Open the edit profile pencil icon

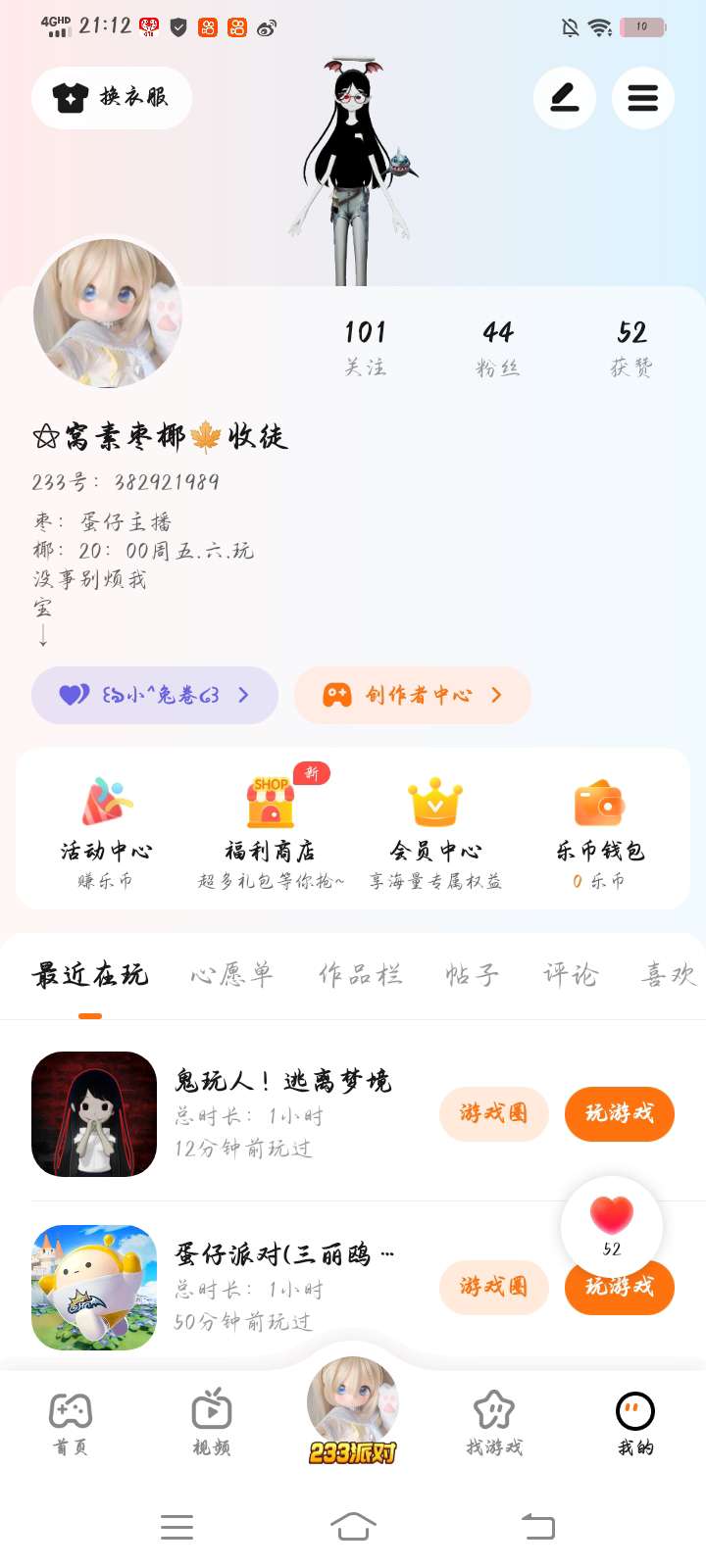click(x=565, y=98)
